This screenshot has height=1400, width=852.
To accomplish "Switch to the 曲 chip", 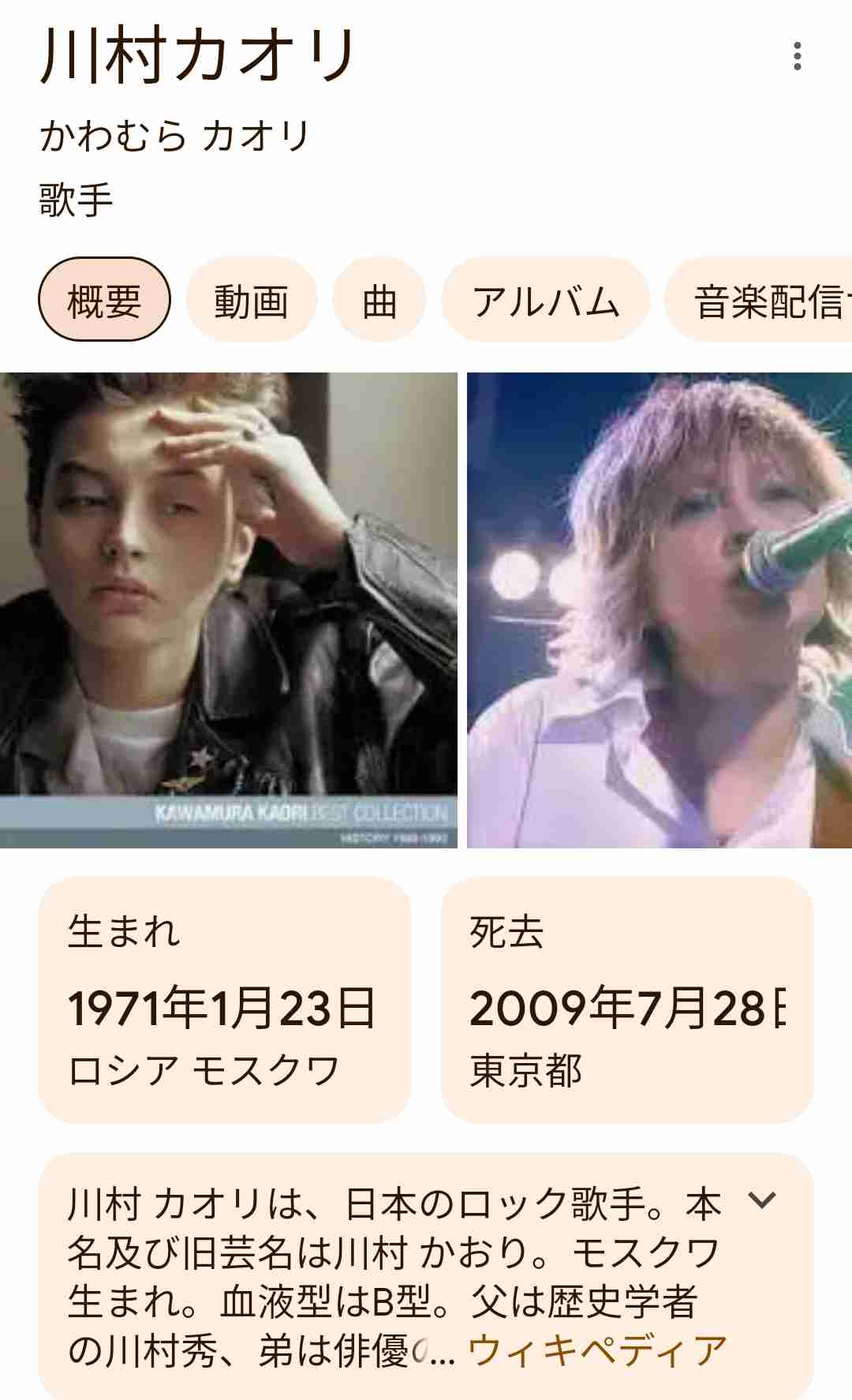I will pyautogui.click(x=379, y=300).
